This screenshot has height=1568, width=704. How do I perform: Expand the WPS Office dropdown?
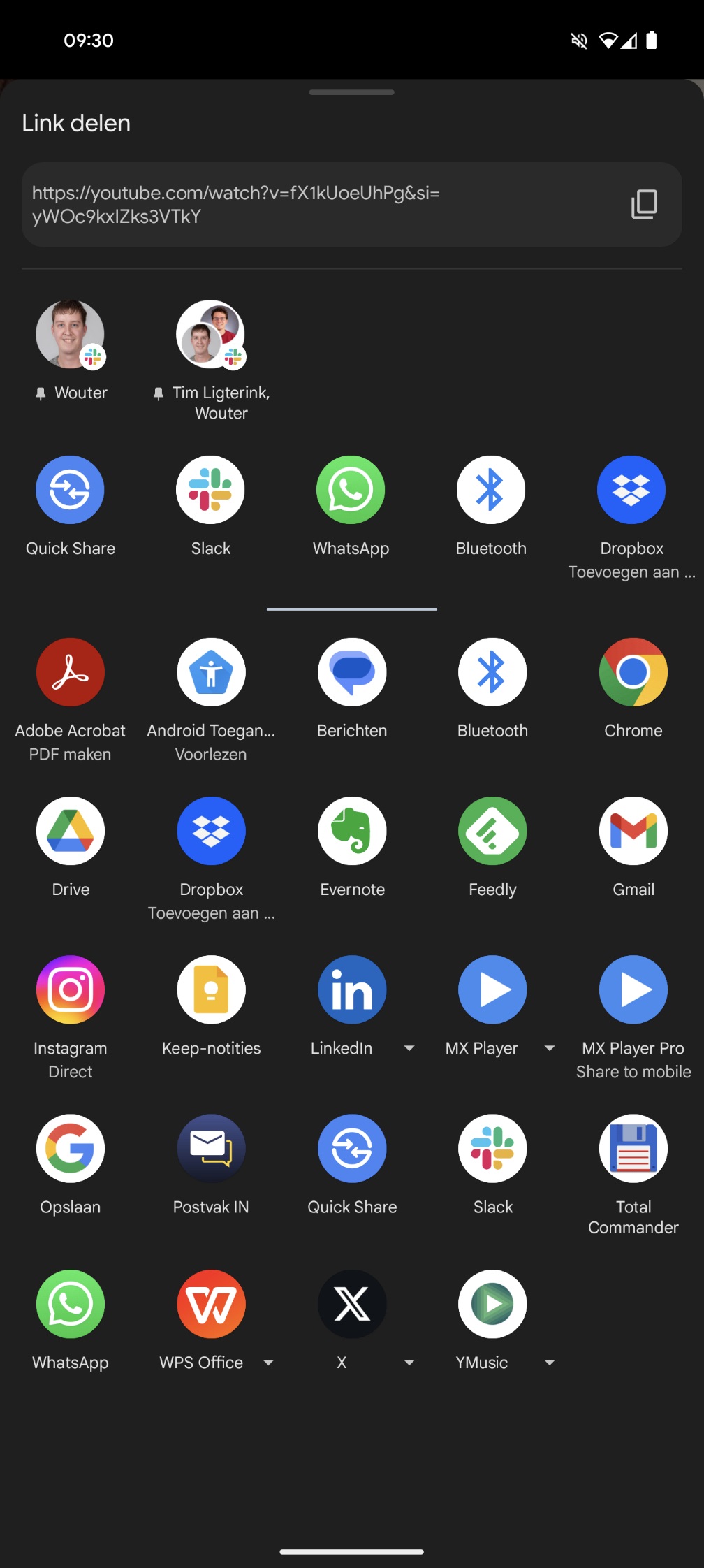[268, 1363]
